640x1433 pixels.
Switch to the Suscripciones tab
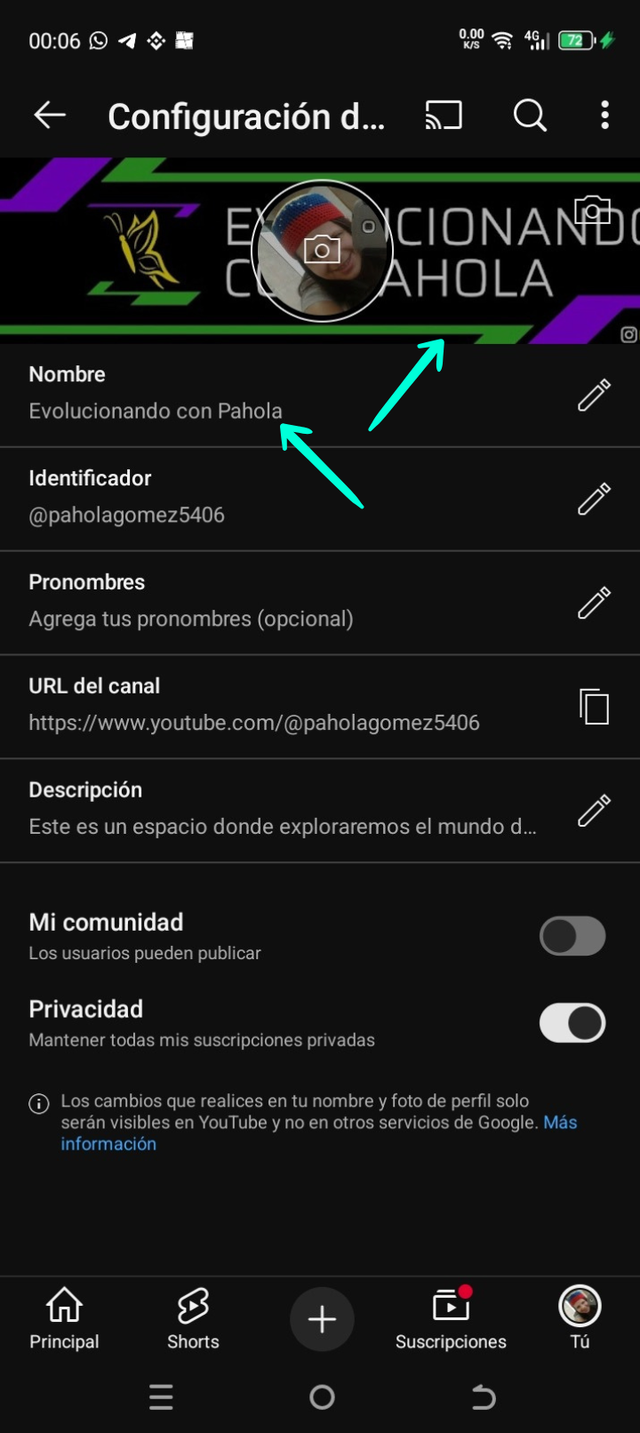click(x=451, y=1319)
